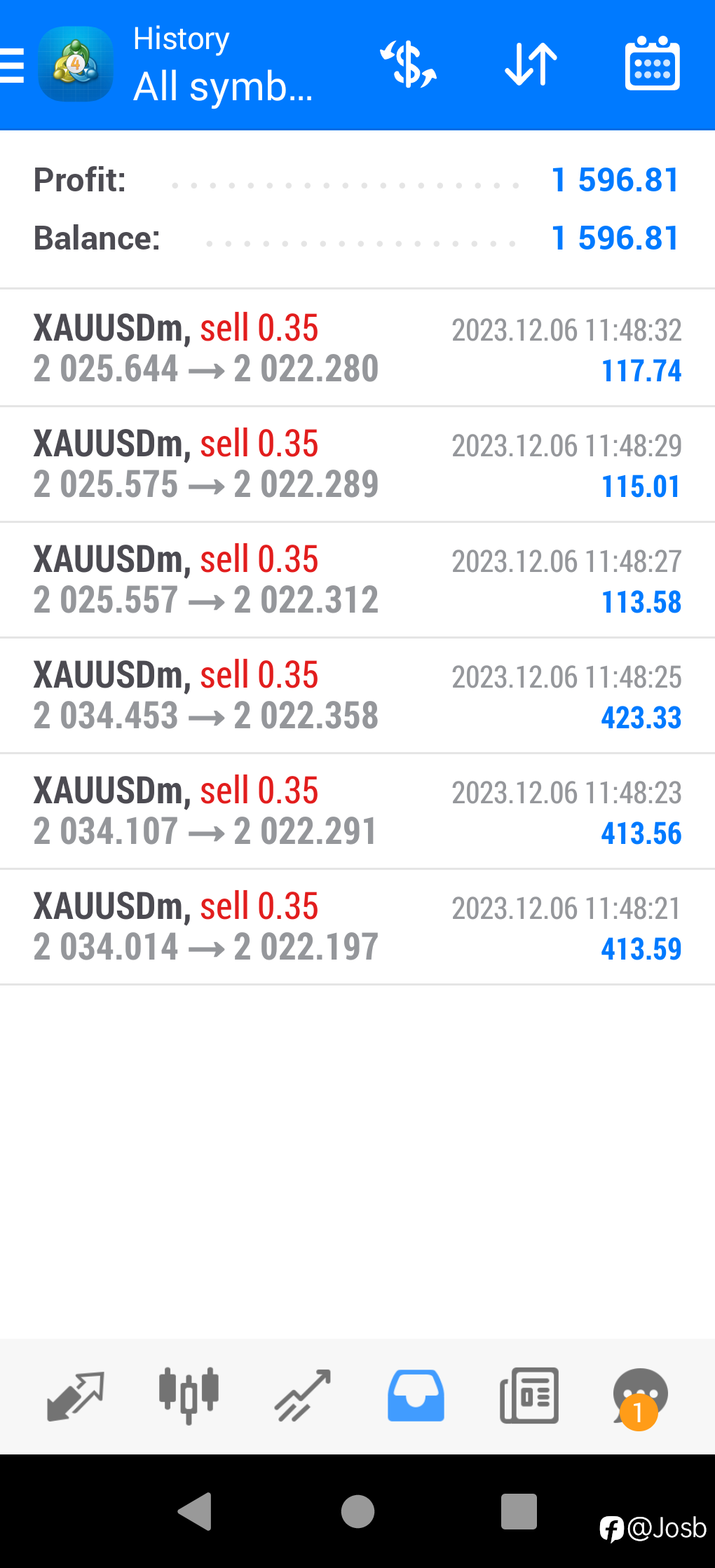Tap the Android back button

(196, 1511)
